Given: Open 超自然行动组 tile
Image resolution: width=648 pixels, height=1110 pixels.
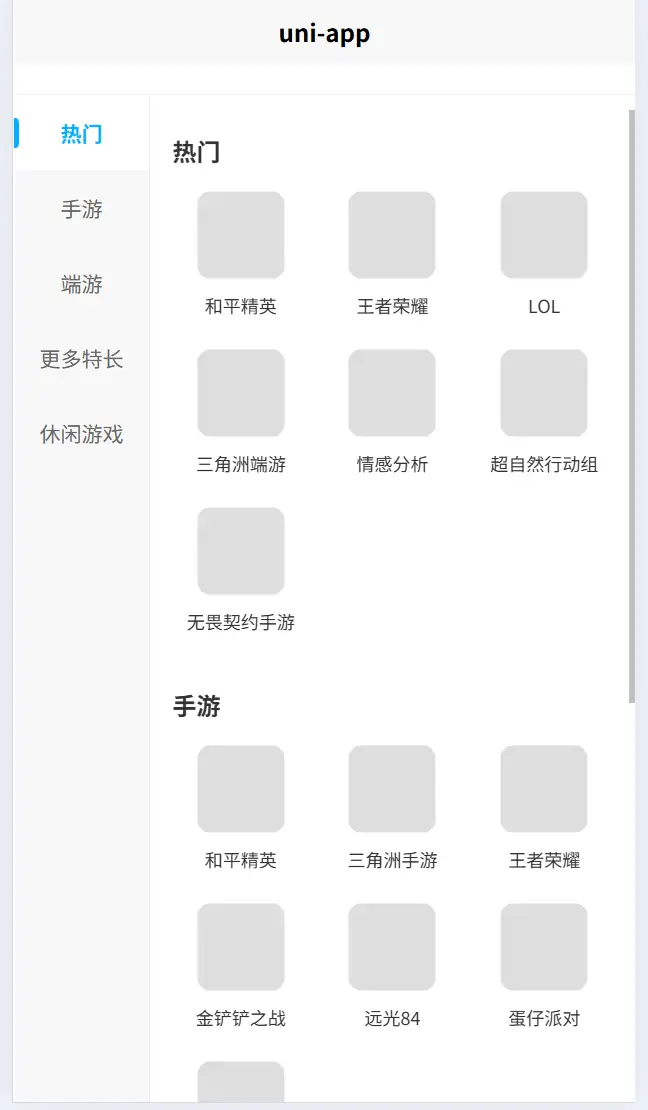Looking at the screenshot, I should pyautogui.click(x=543, y=412).
